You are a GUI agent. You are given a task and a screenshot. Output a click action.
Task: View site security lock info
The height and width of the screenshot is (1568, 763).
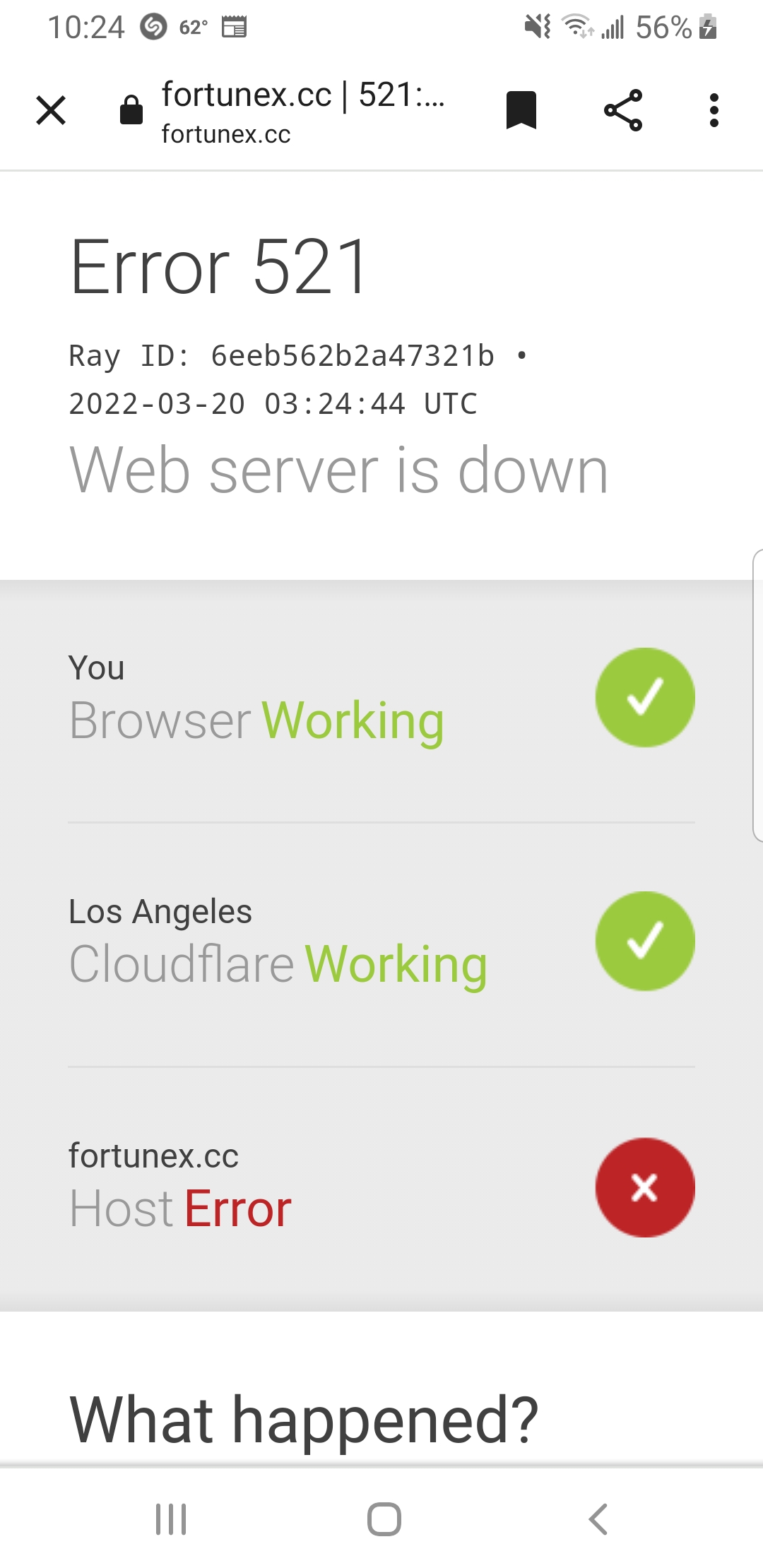pyautogui.click(x=131, y=111)
